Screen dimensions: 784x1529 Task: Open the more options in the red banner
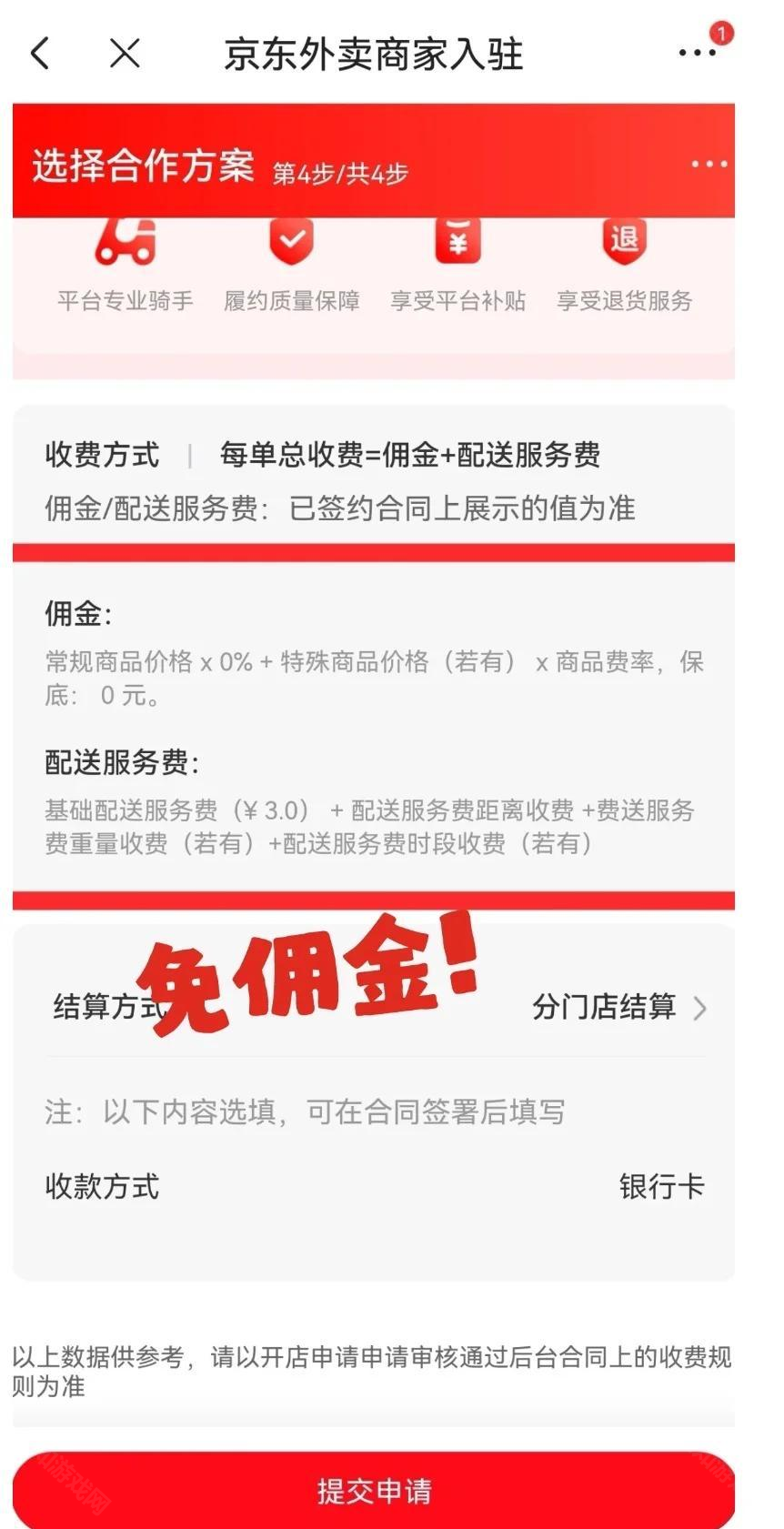coord(709,165)
